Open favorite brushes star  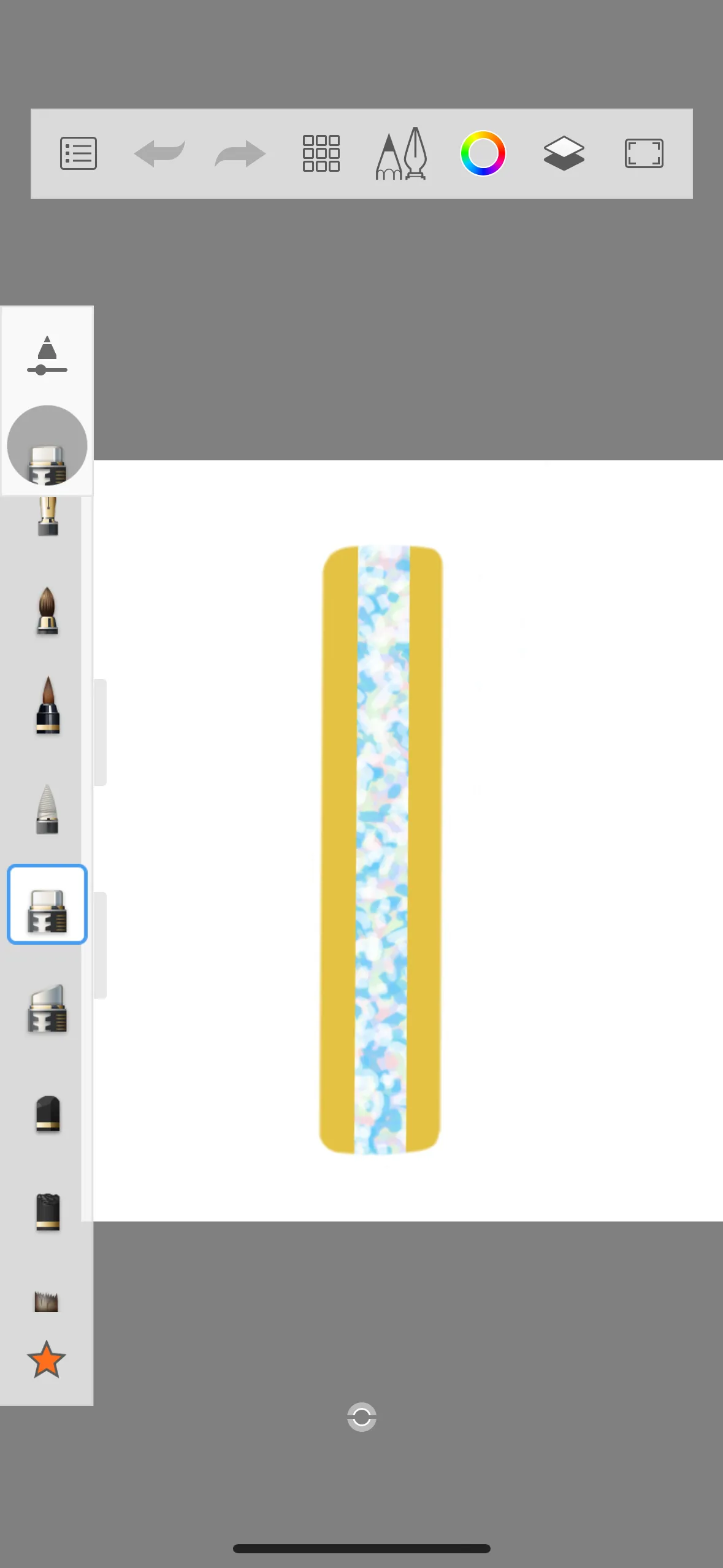tap(47, 1360)
